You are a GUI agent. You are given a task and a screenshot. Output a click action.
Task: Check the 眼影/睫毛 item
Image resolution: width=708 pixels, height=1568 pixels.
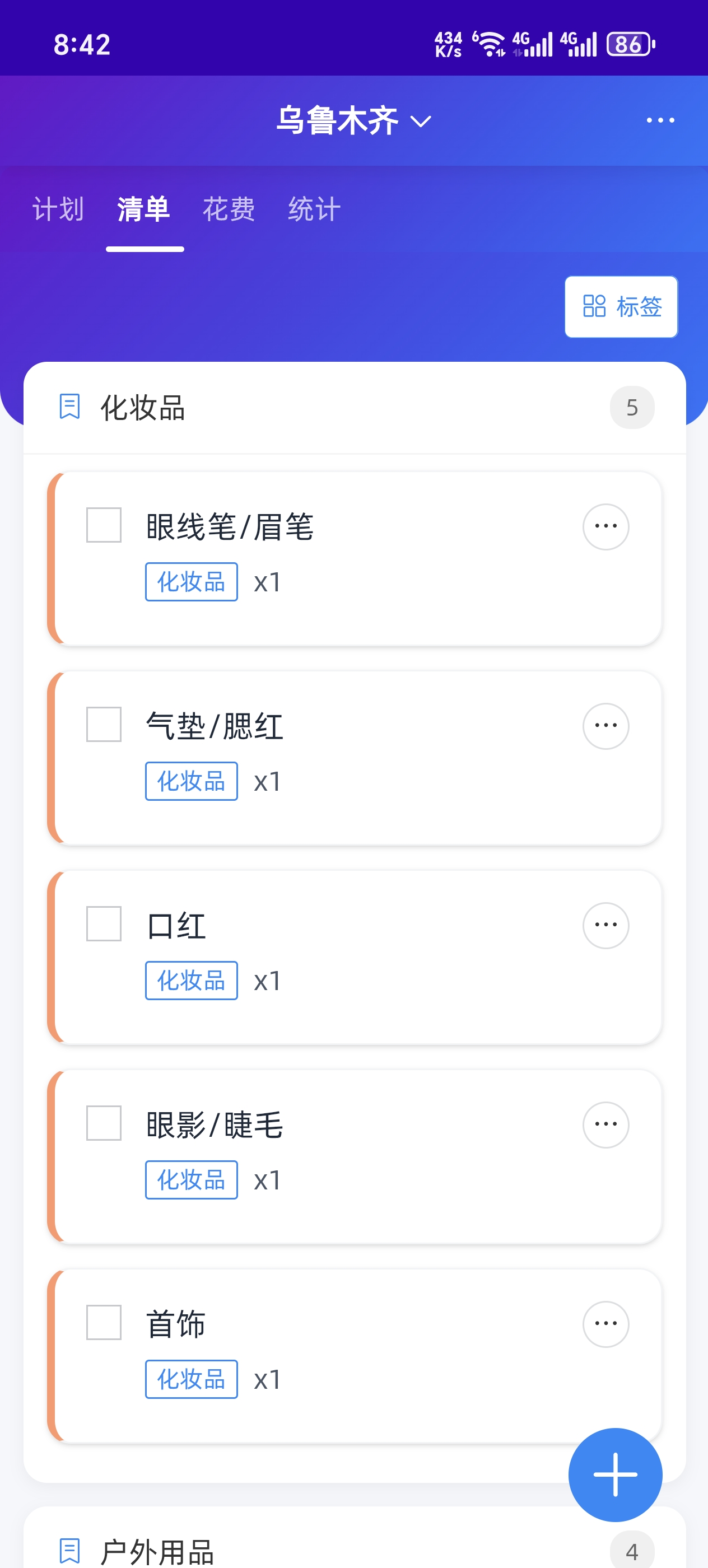point(104,1123)
